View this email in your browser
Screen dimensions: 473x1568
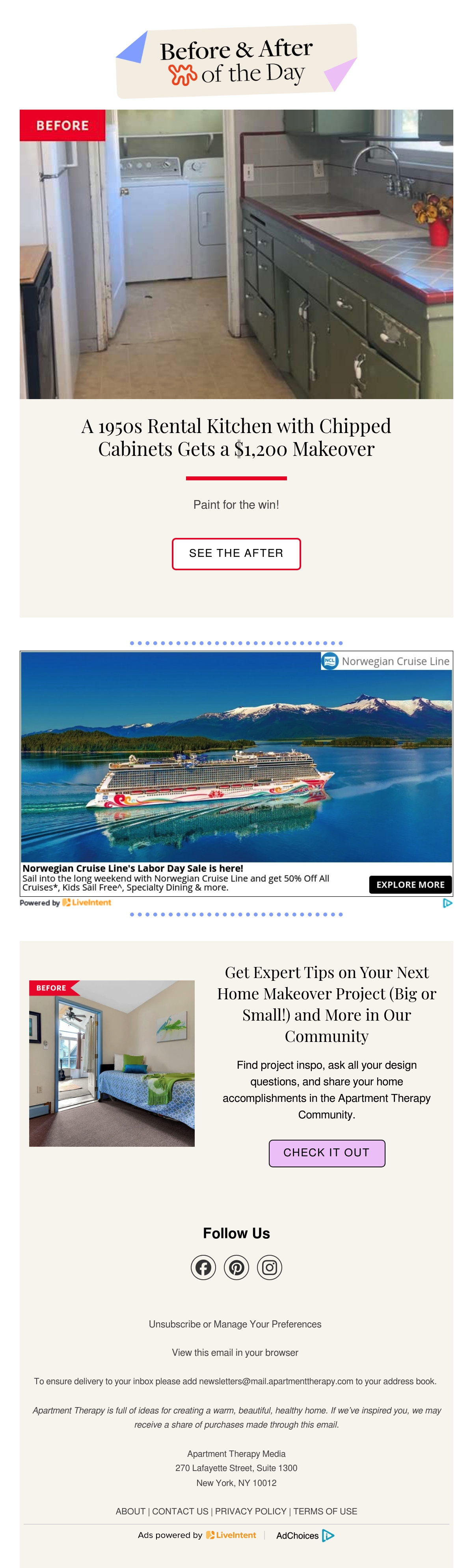(x=235, y=1353)
